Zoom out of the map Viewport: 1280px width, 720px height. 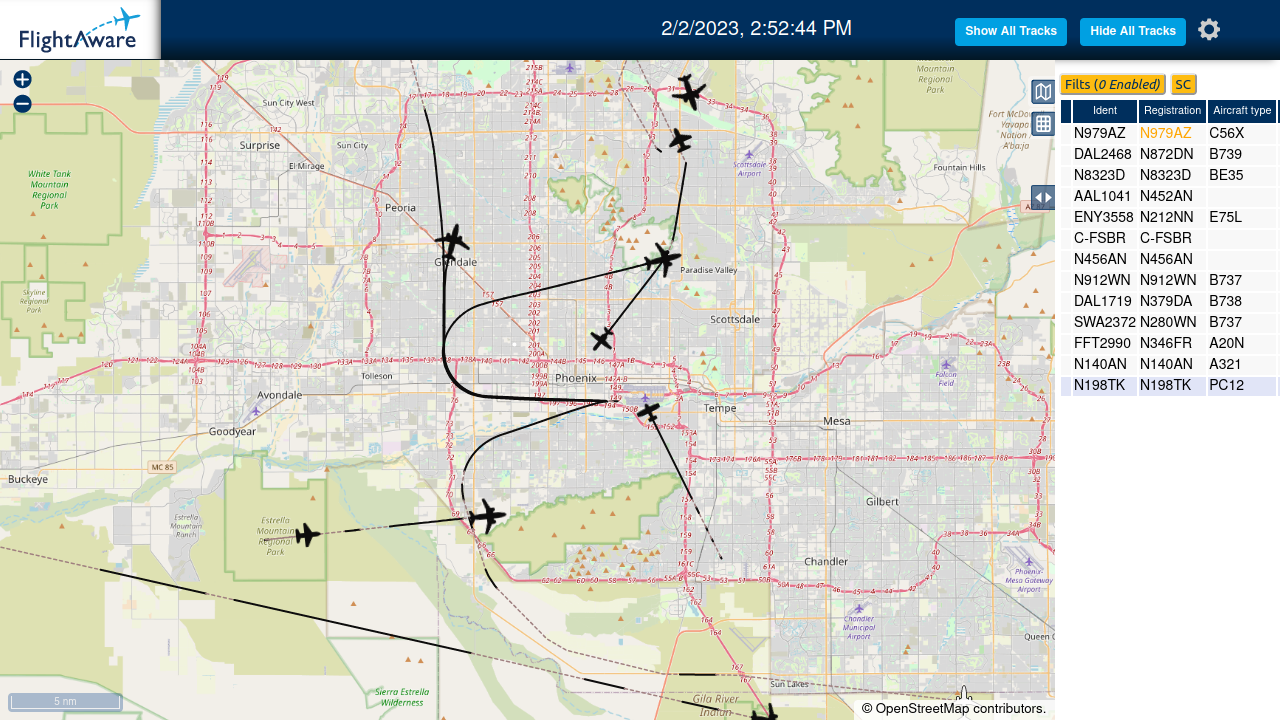(x=22, y=104)
